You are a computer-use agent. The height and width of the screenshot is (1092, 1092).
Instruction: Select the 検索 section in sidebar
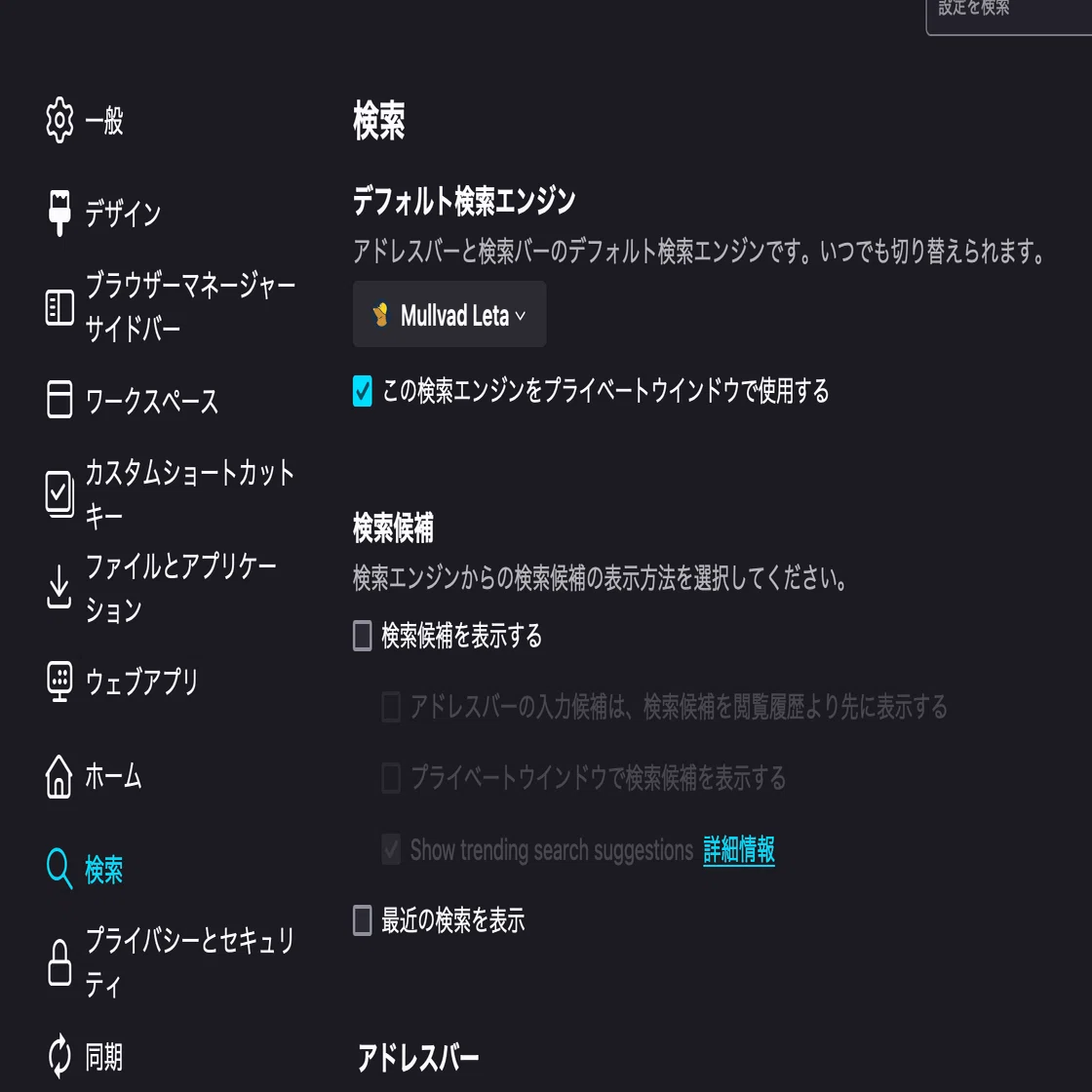click(x=84, y=869)
